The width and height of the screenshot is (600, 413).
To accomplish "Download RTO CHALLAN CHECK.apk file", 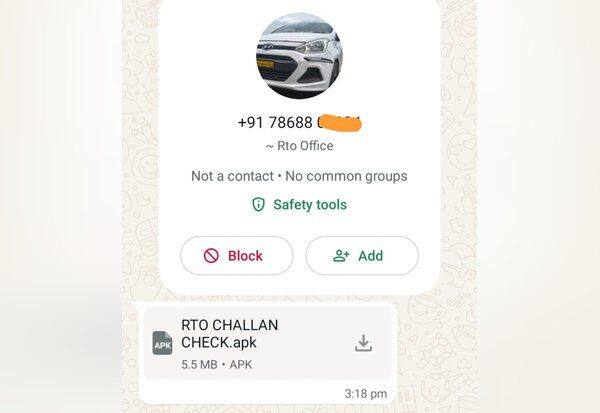I will (364, 343).
